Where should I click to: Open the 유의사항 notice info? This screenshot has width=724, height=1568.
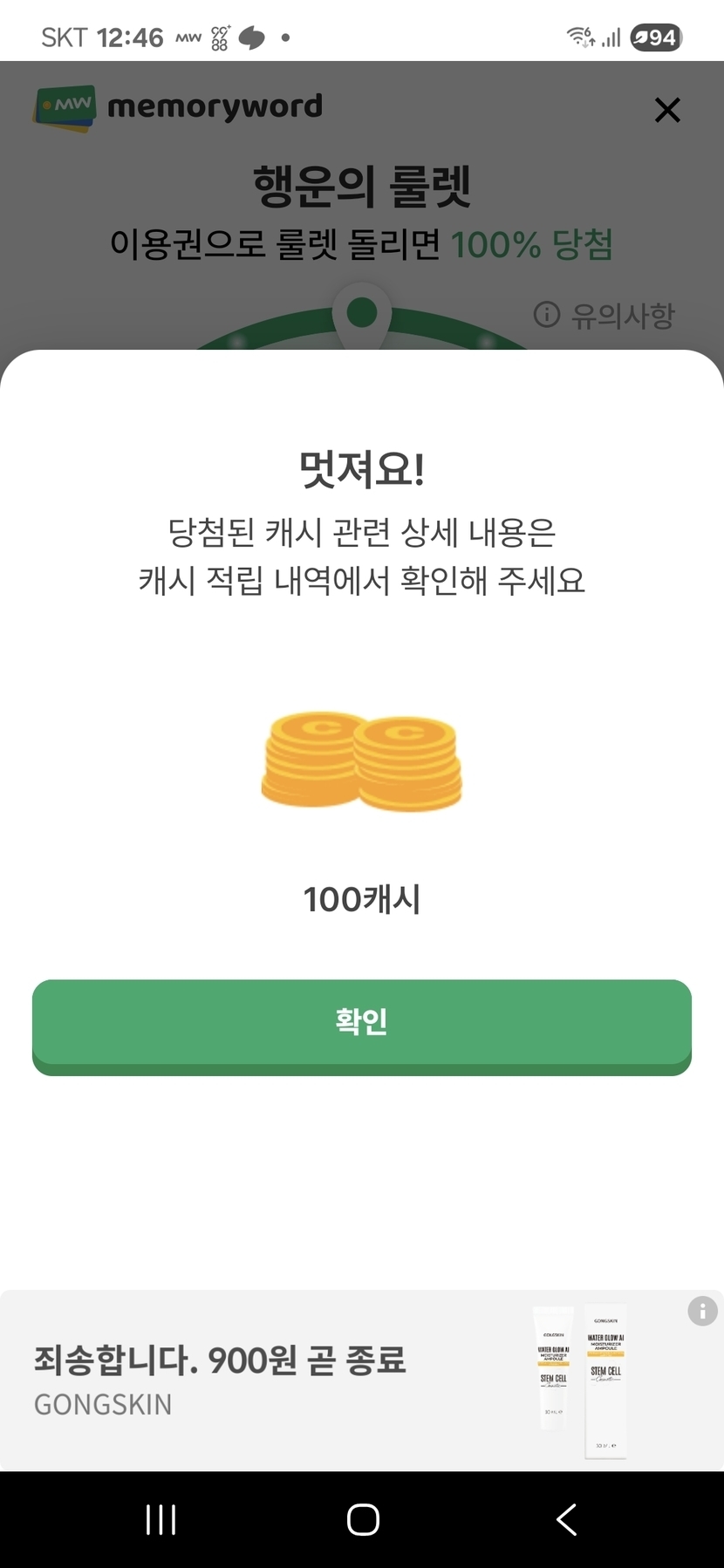pos(604,315)
